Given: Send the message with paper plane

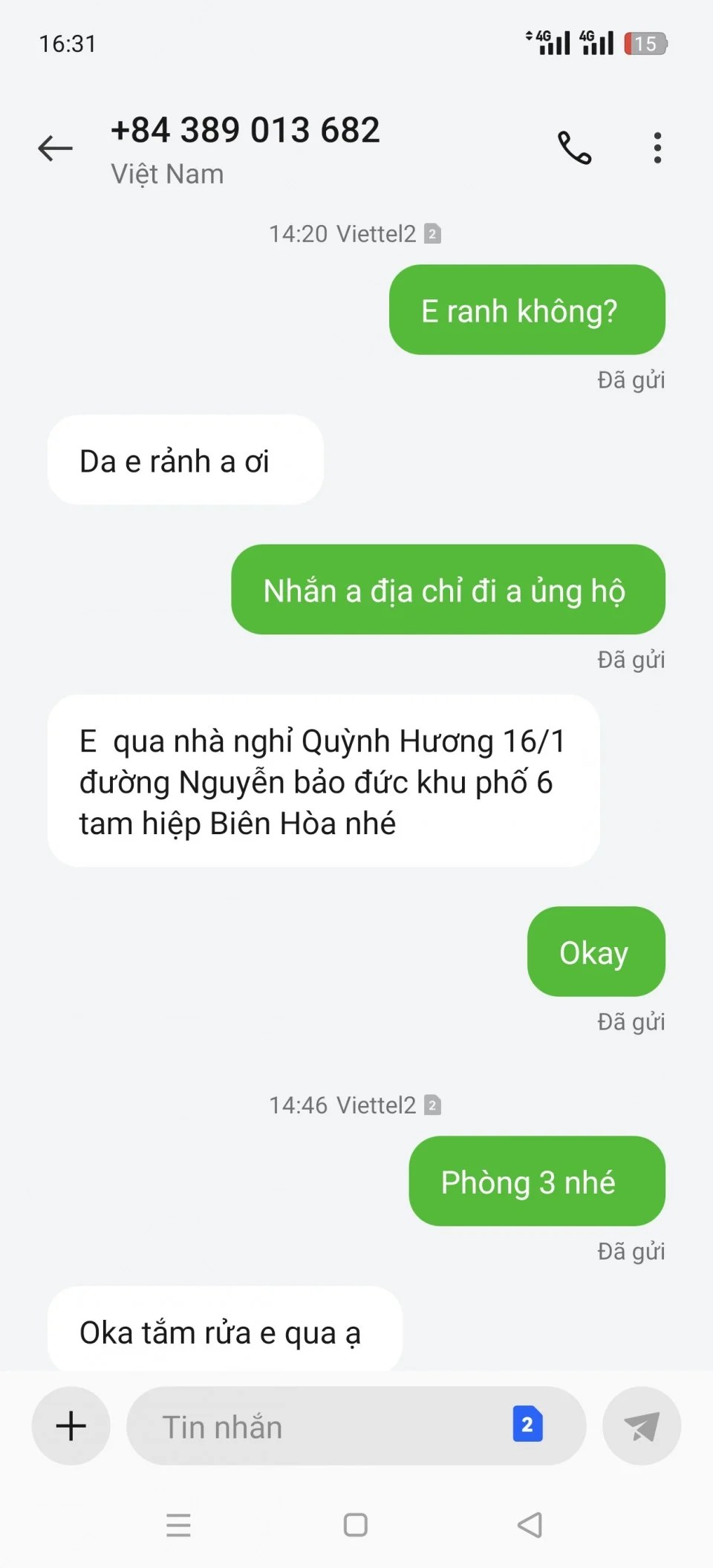Looking at the screenshot, I should tap(642, 1425).
